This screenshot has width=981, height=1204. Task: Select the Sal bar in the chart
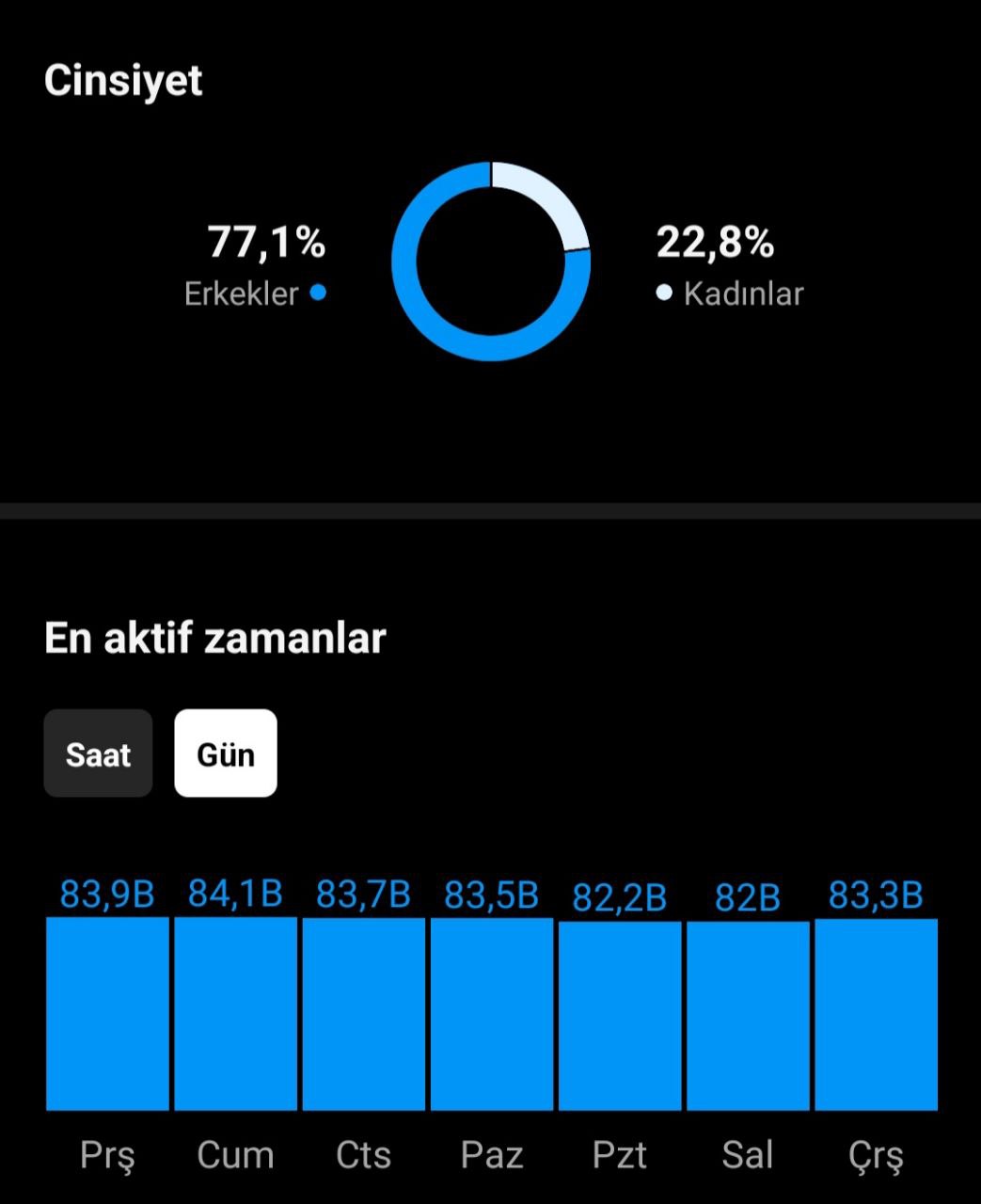(x=748, y=1016)
